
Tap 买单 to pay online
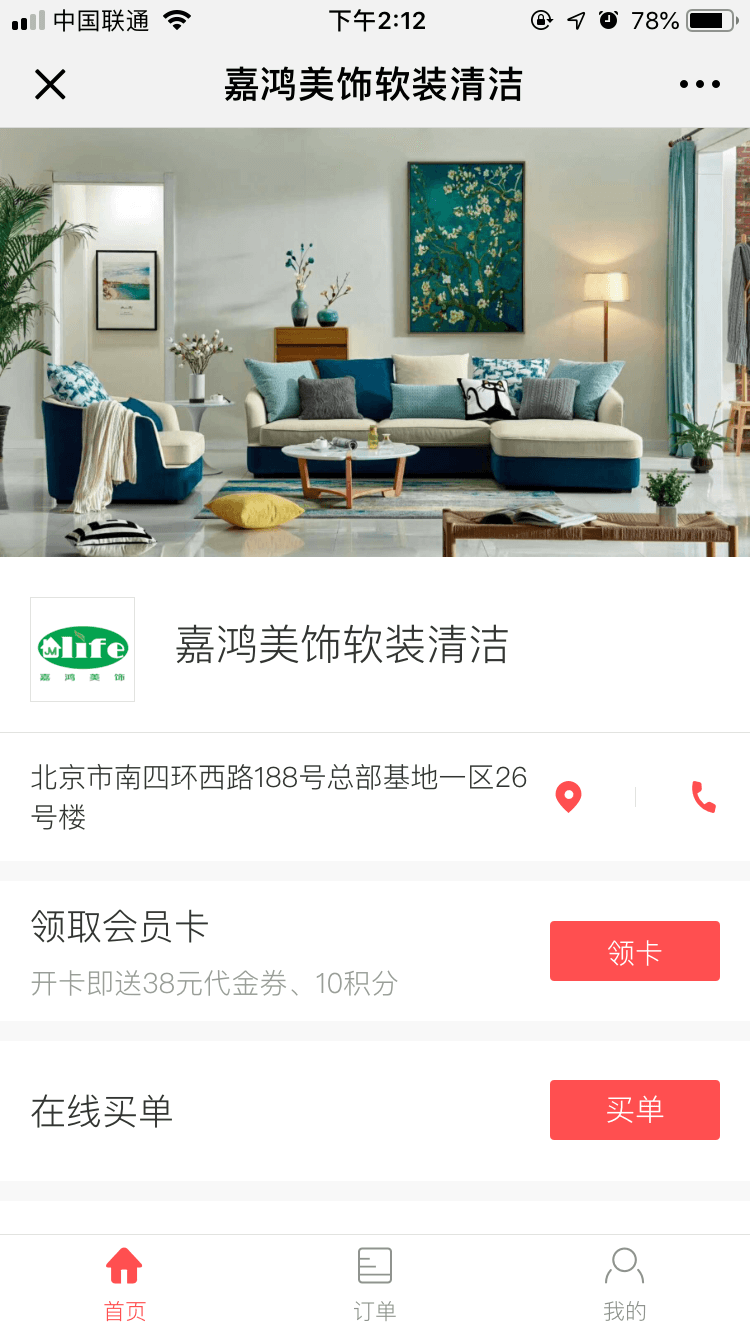(634, 1110)
